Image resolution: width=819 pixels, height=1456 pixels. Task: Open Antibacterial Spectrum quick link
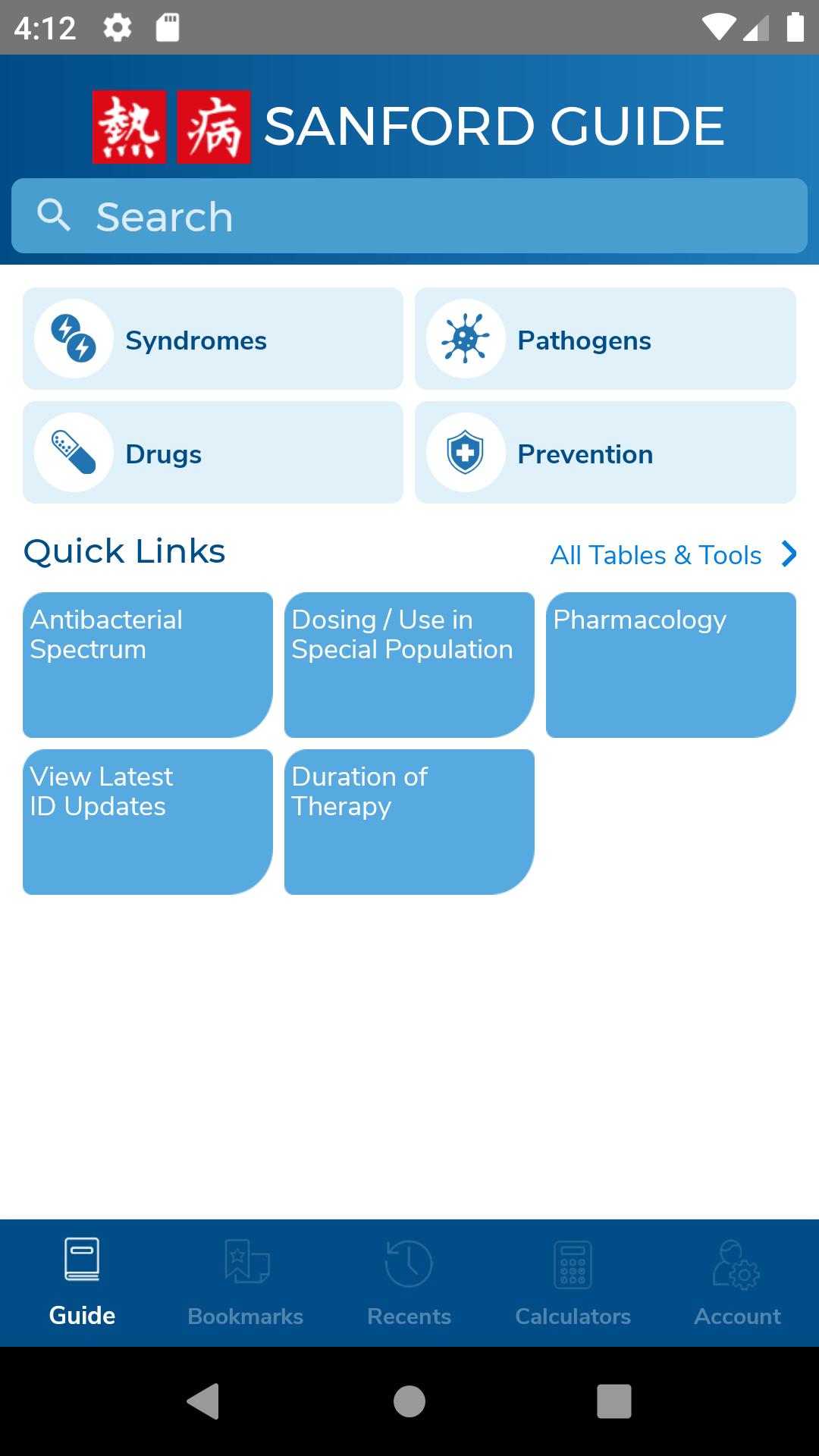[x=148, y=665]
